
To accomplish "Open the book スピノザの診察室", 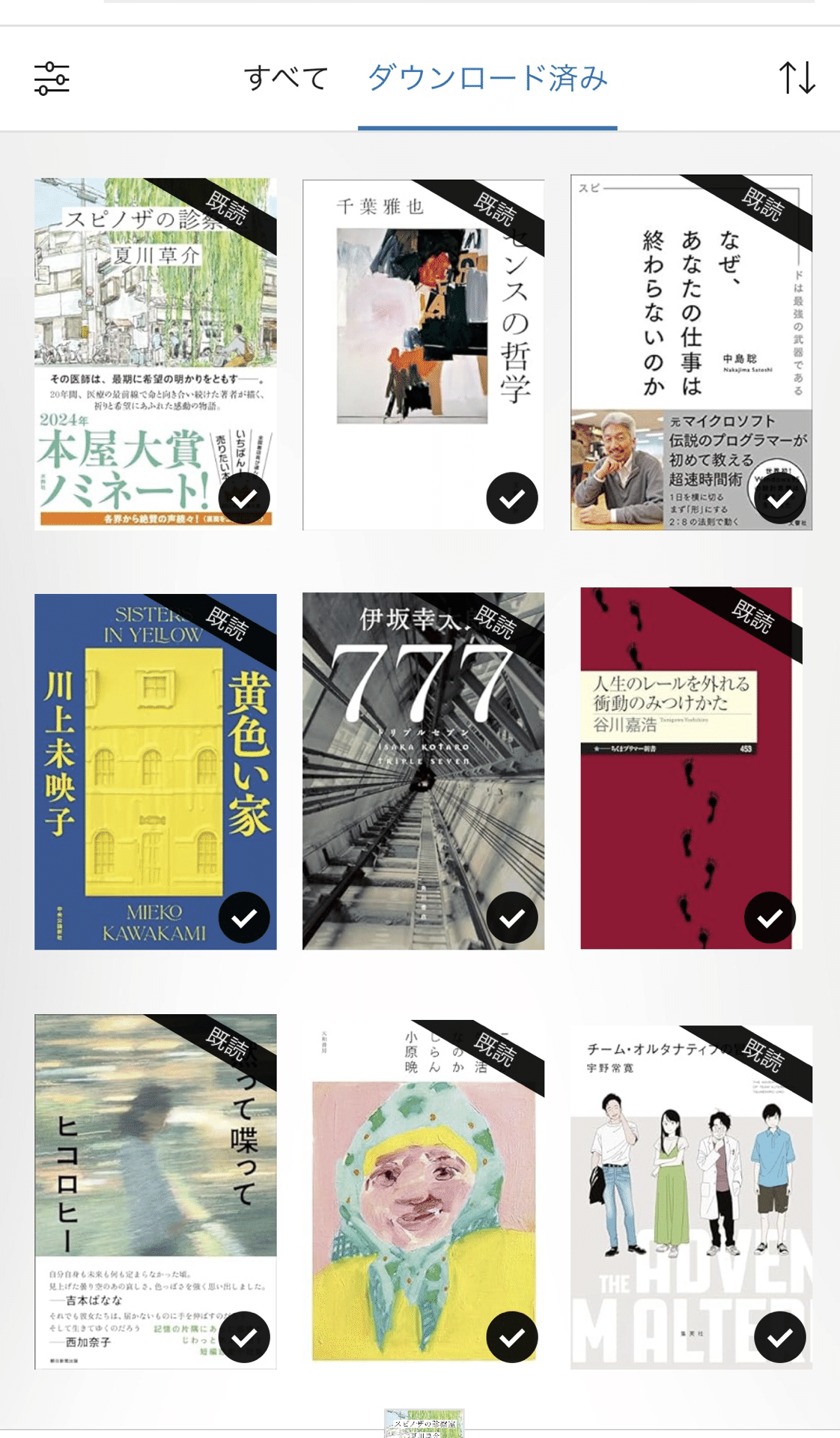I will [155, 354].
